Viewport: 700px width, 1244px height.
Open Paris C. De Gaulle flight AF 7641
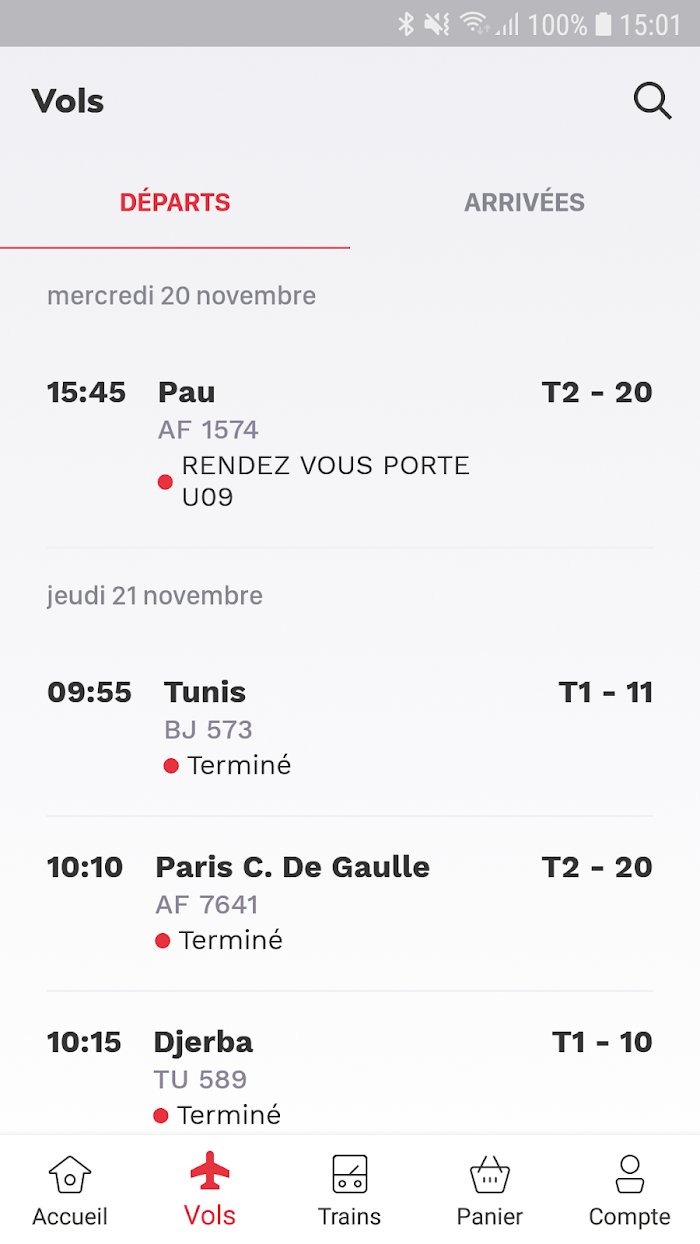(350, 903)
